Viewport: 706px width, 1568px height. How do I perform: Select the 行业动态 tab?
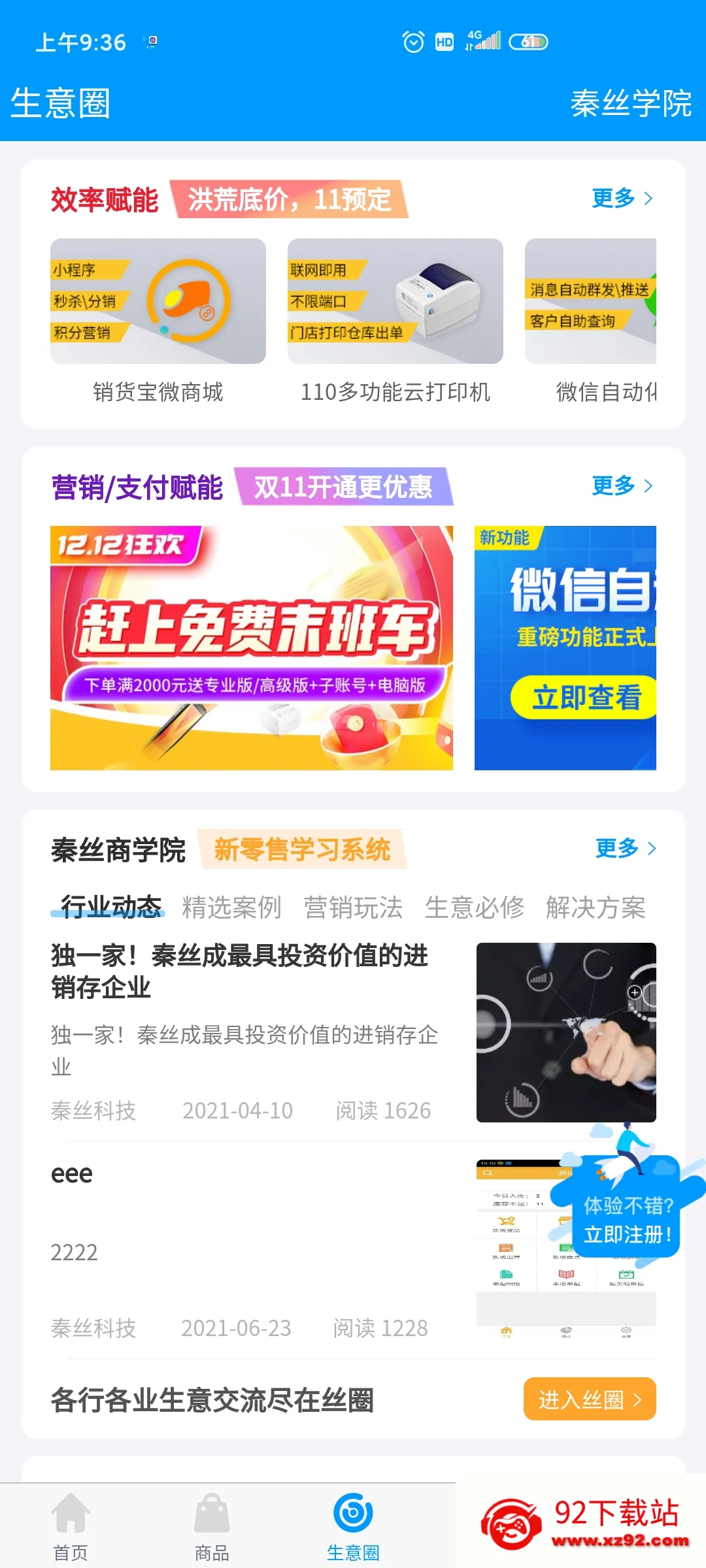tap(110, 907)
